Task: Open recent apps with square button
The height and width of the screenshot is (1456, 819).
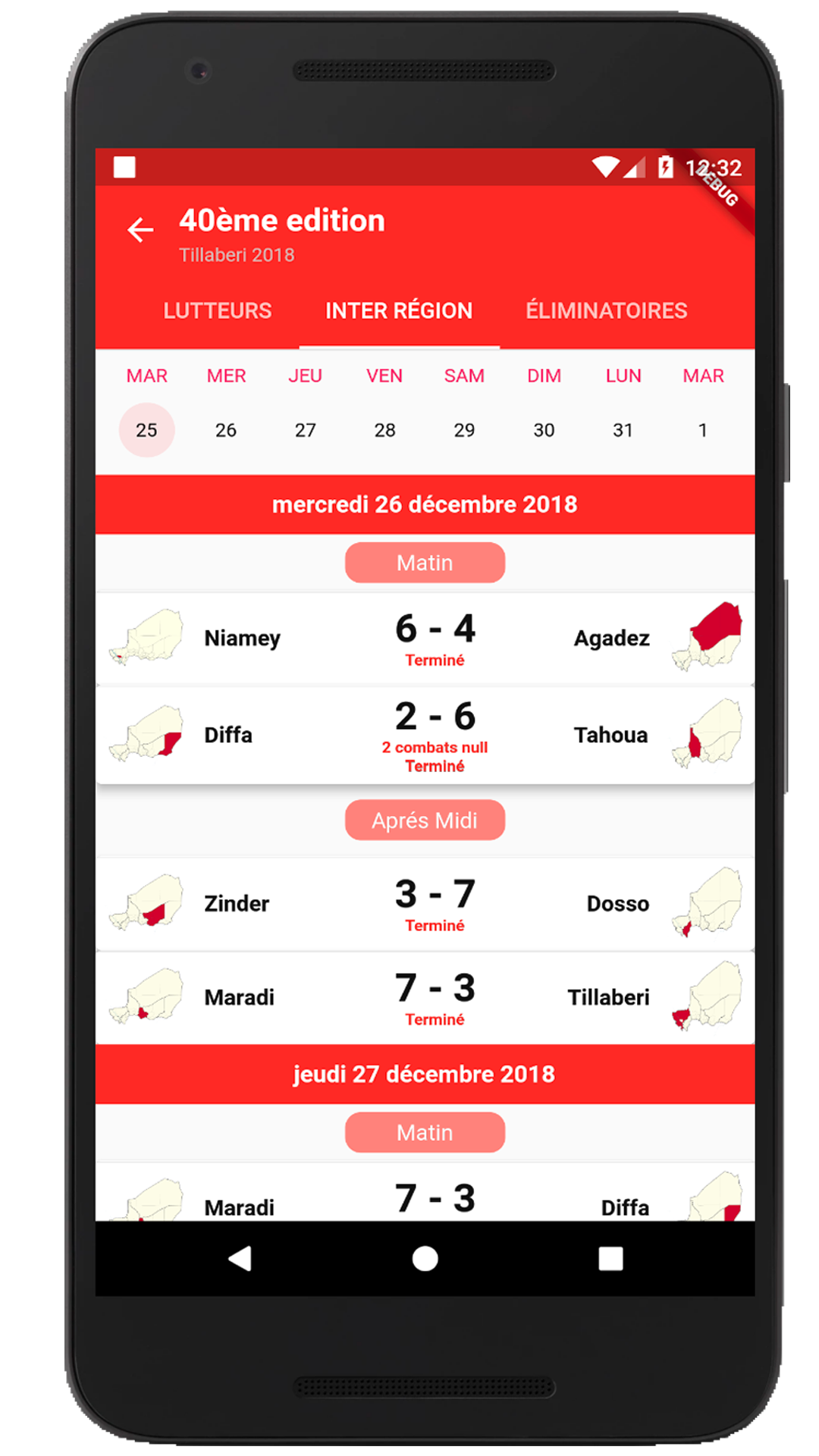Action: click(x=610, y=1259)
